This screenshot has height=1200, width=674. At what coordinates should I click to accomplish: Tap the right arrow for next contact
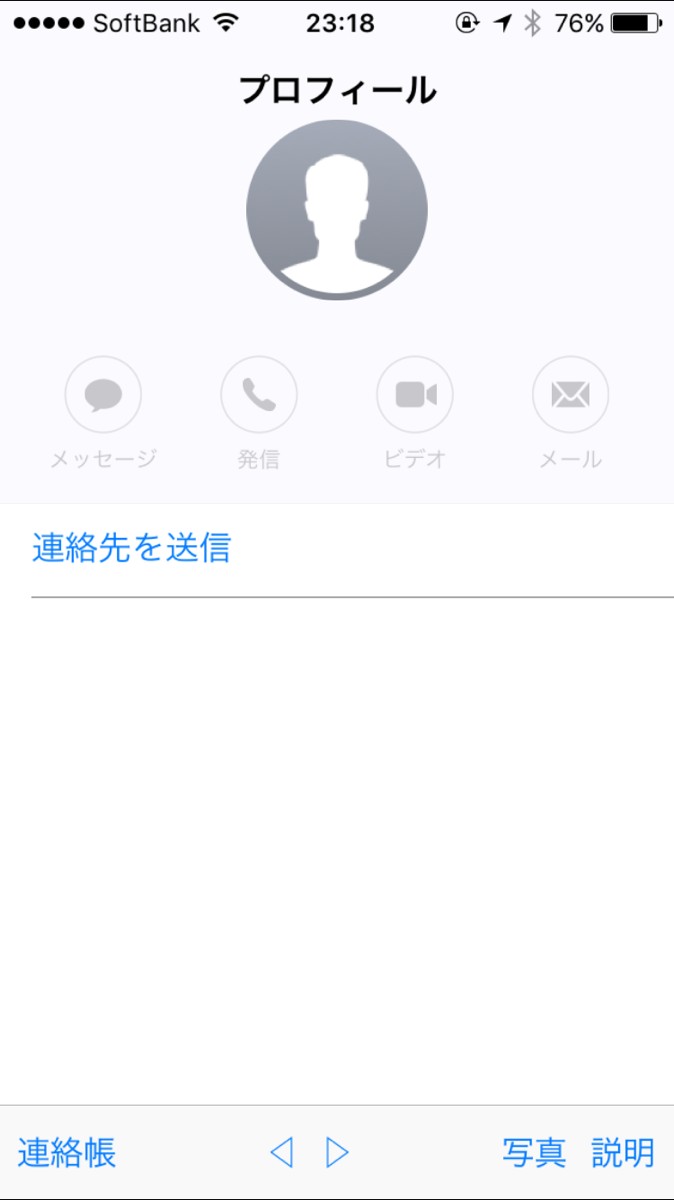click(x=338, y=1153)
